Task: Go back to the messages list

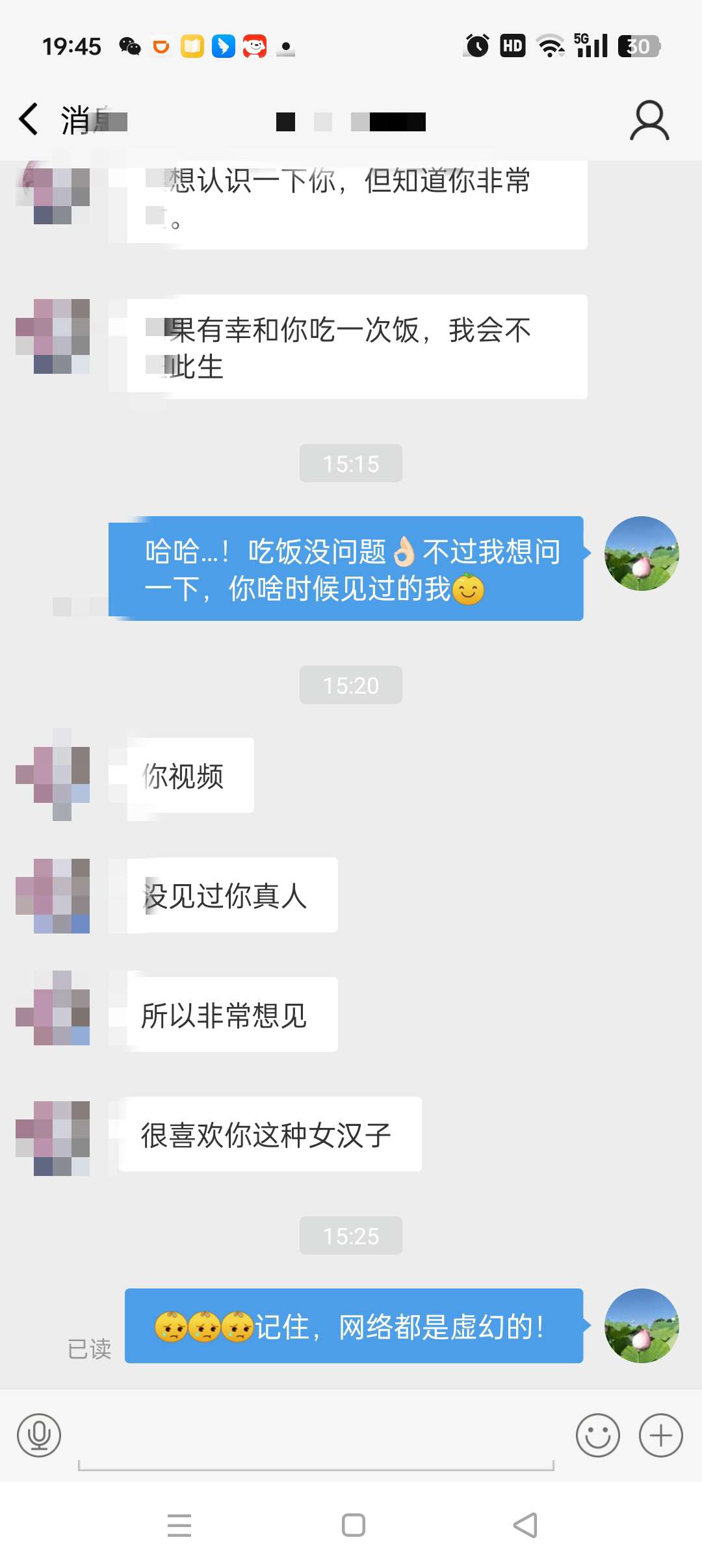Action: (29, 120)
